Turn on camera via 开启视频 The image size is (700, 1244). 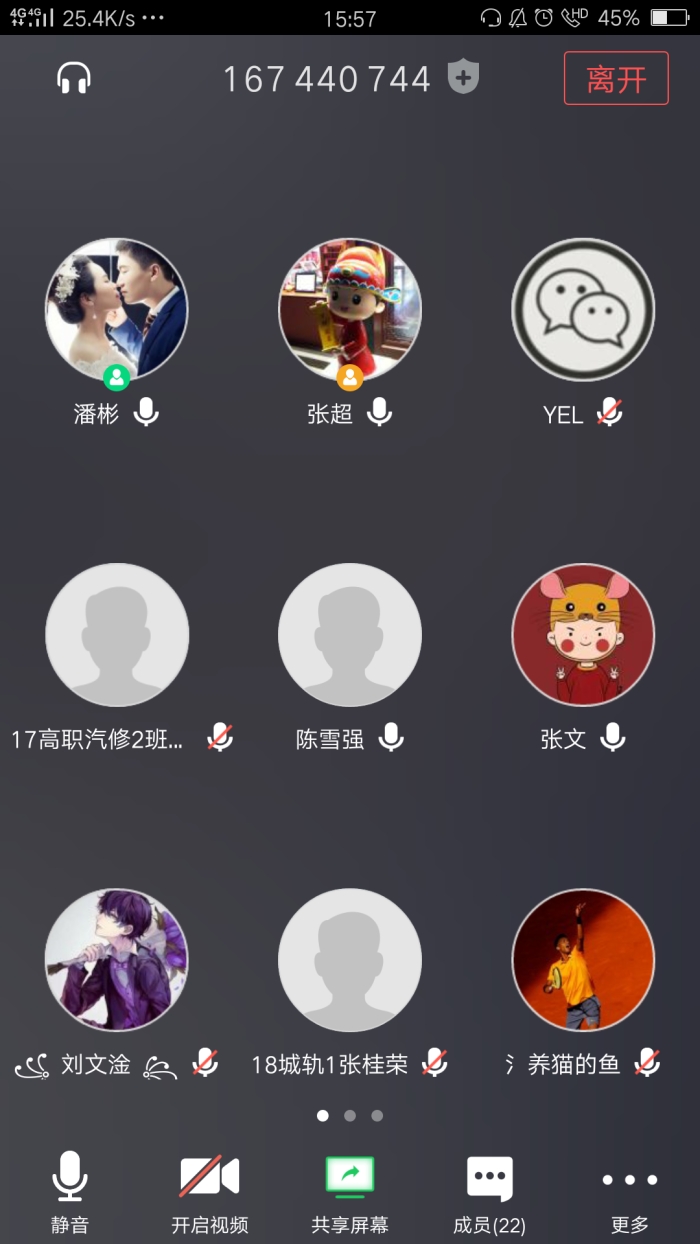click(x=209, y=1190)
